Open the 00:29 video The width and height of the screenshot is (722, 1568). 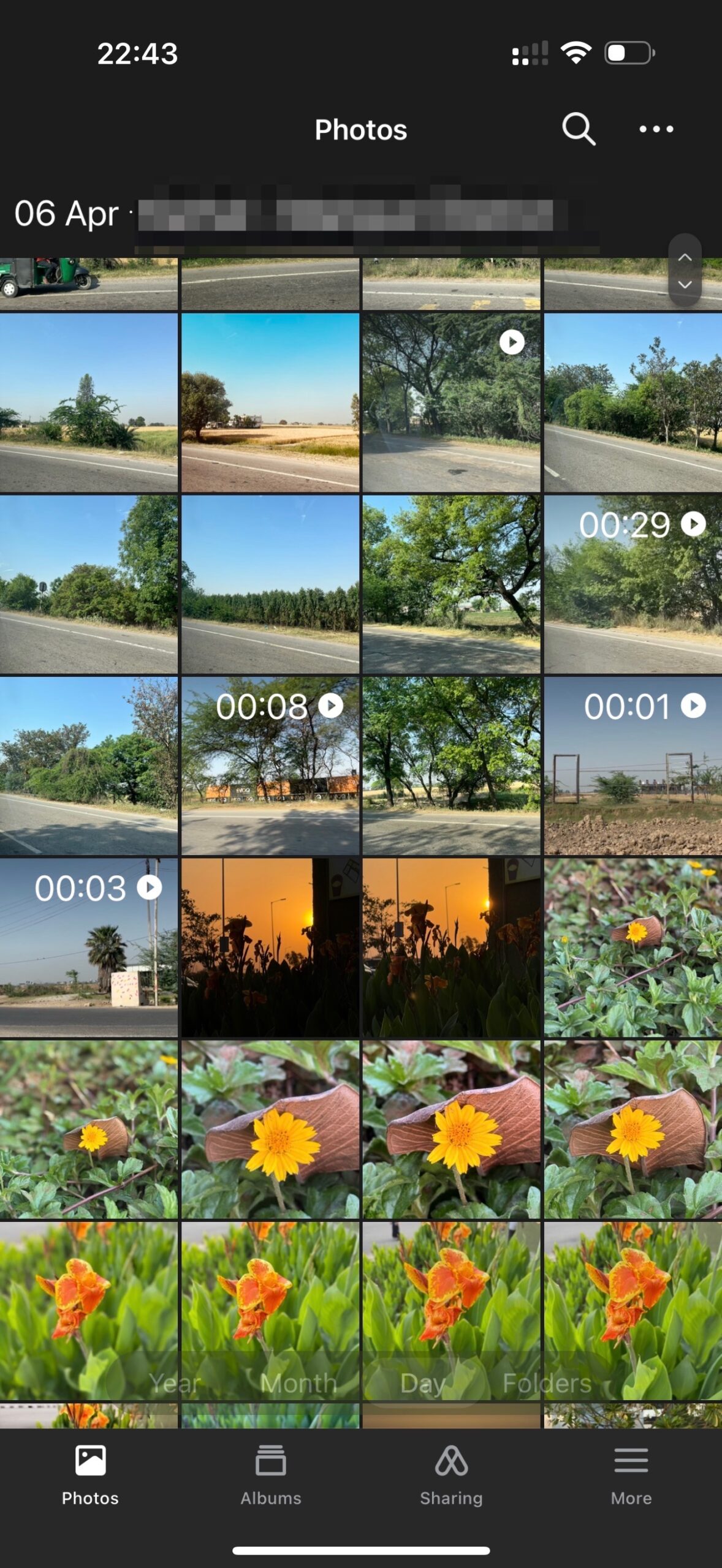(x=633, y=585)
